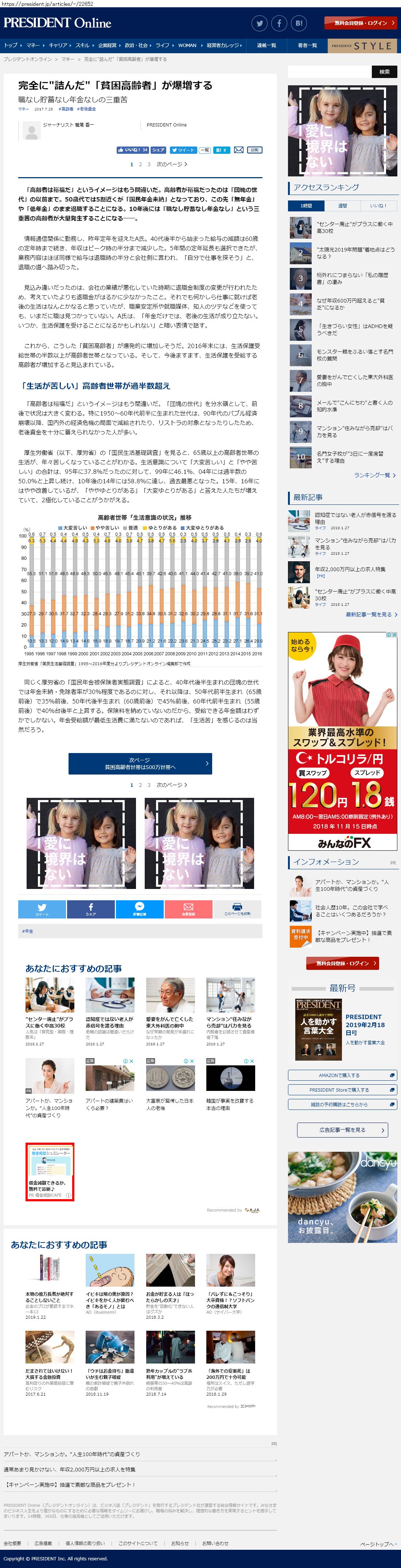Open the マネー navigation menu
Viewport: 401px width, 1568px height.
point(33,45)
